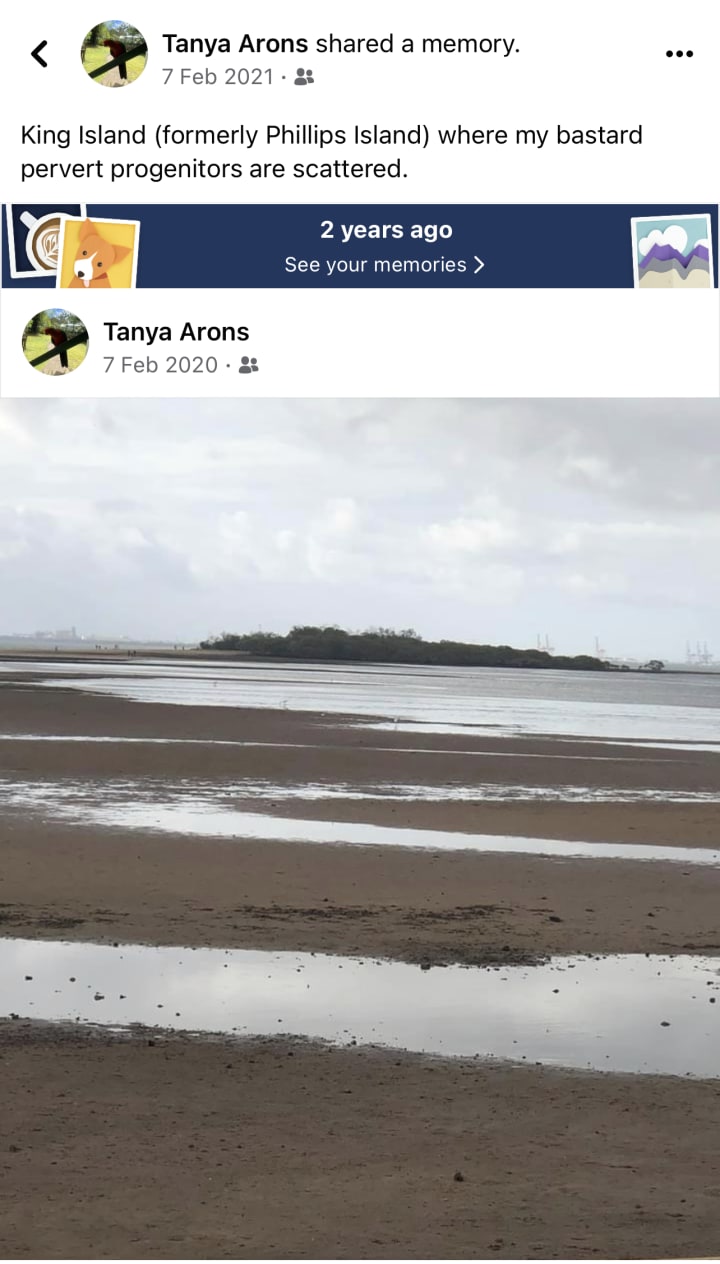This screenshot has width=720, height=1264.
Task: Open Tanya Arons' avatar on the 2020 memory
Action: [55, 342]
